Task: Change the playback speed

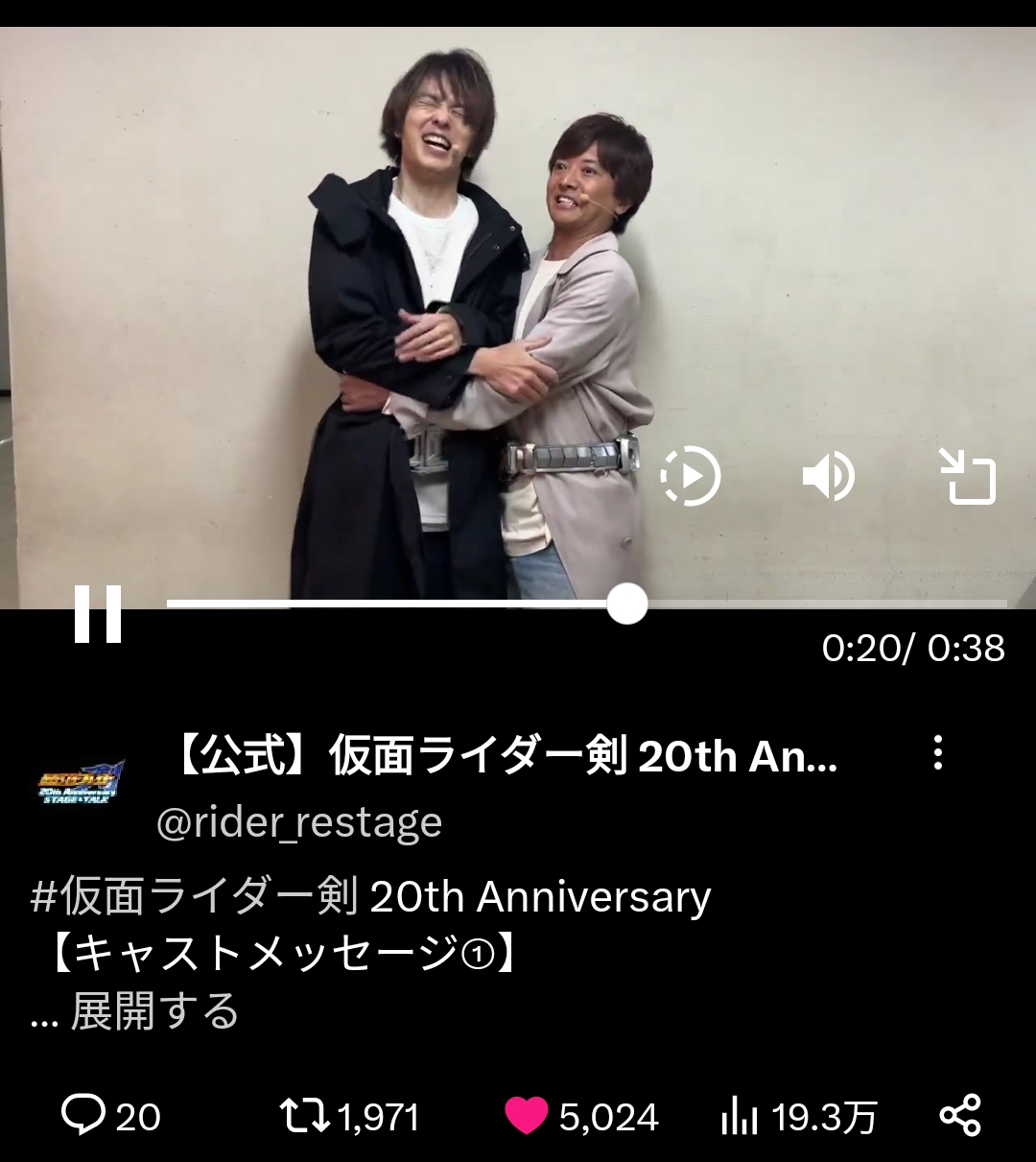Action: pyautogui.click(x=691, y=477)
